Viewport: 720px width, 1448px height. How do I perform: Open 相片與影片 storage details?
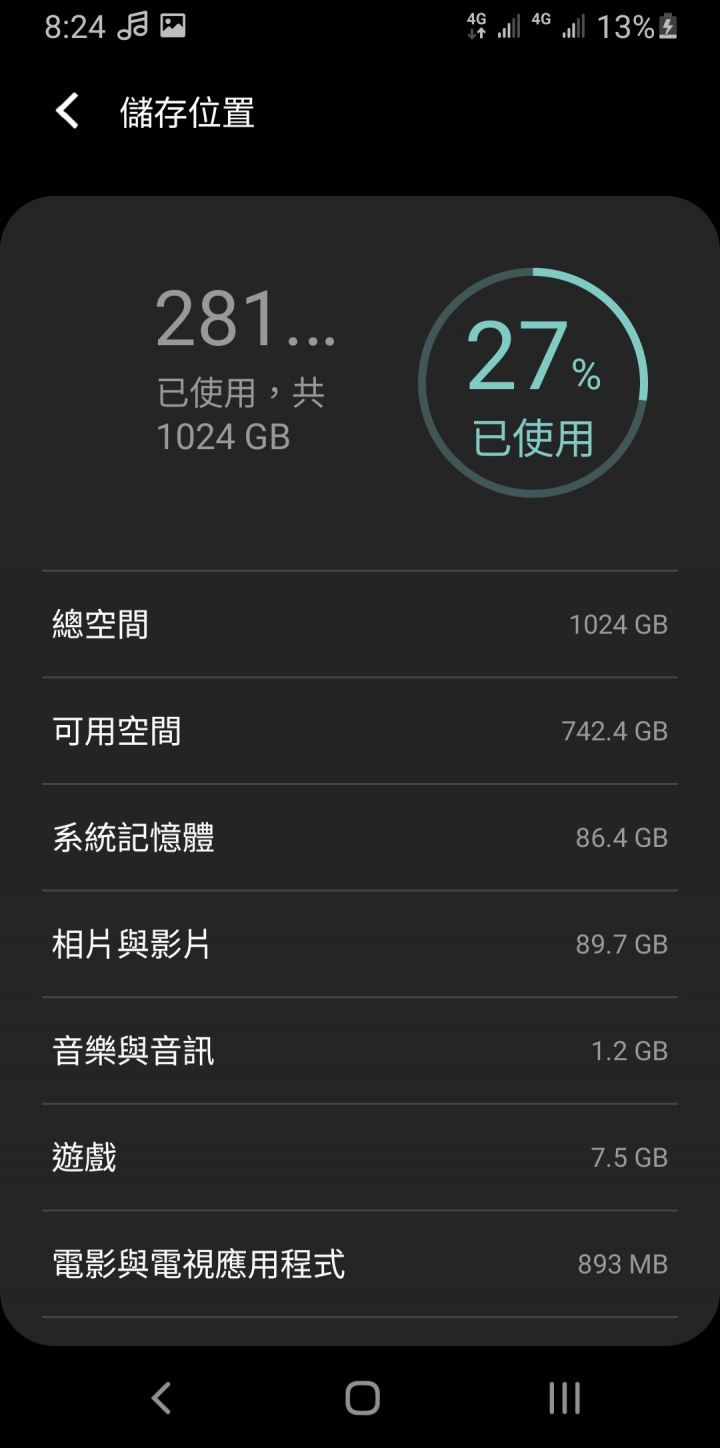click(359, 944)
